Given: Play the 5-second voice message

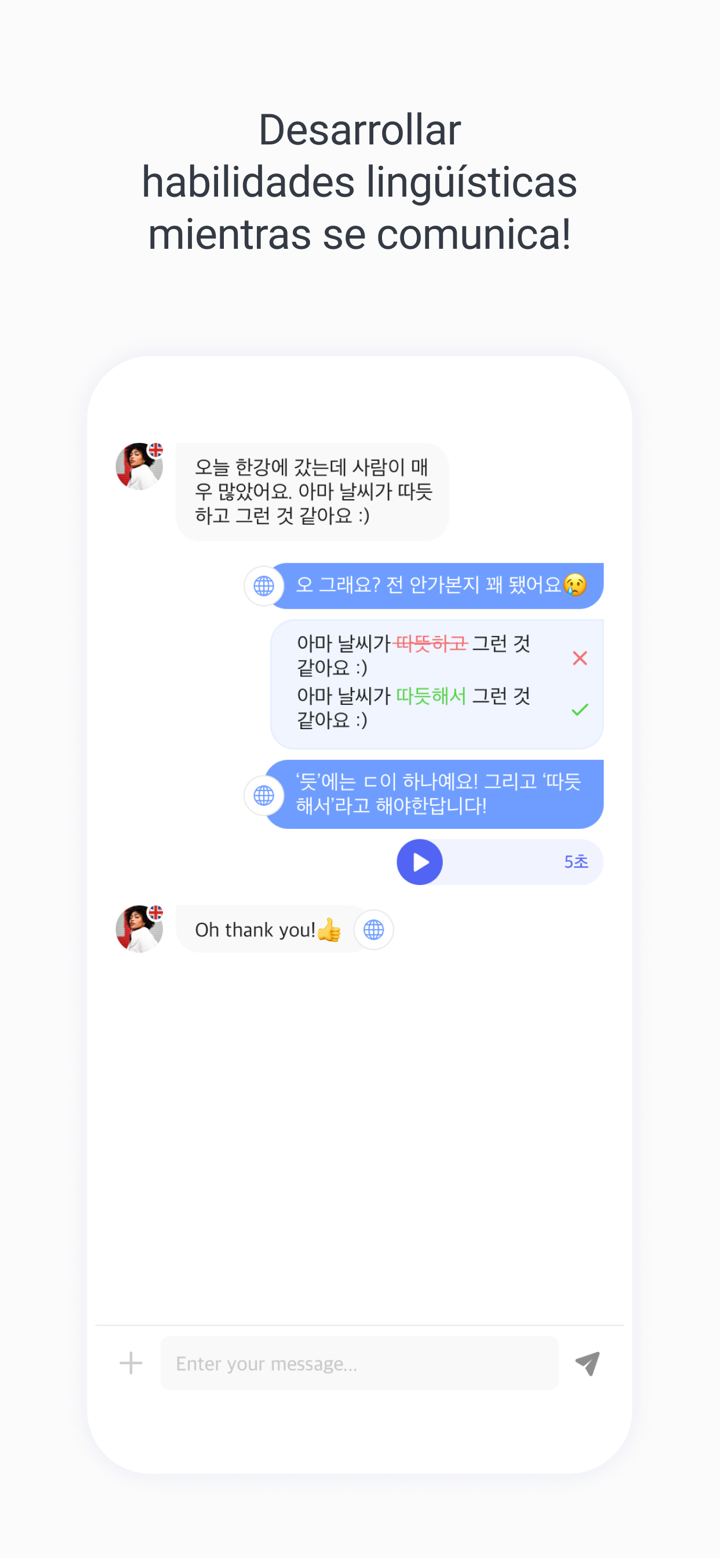Looking at the screenshot, I should click(x=419, y=861).
